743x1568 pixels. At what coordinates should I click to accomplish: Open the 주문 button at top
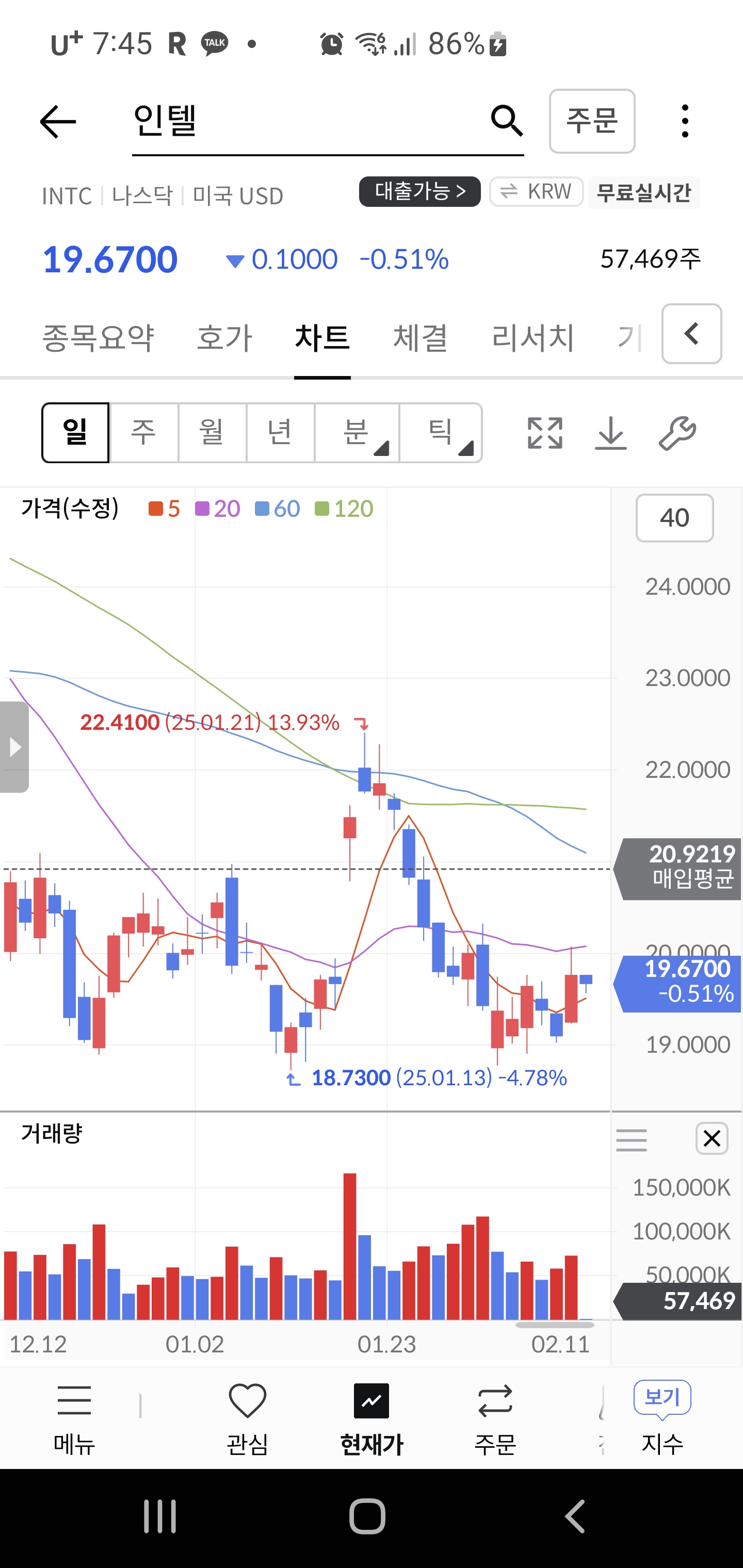(x=592, y=121)
